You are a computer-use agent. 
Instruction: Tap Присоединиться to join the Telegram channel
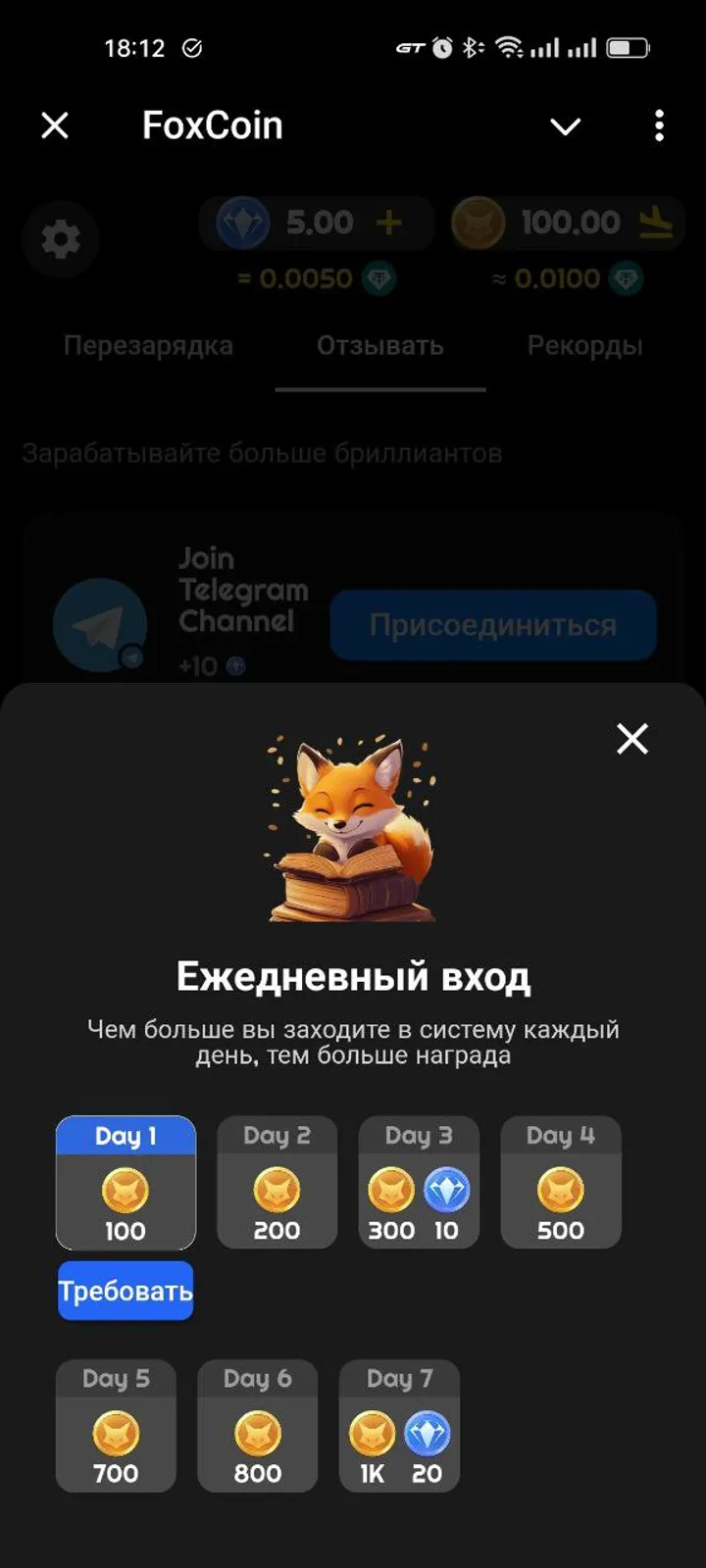(492, 624)
